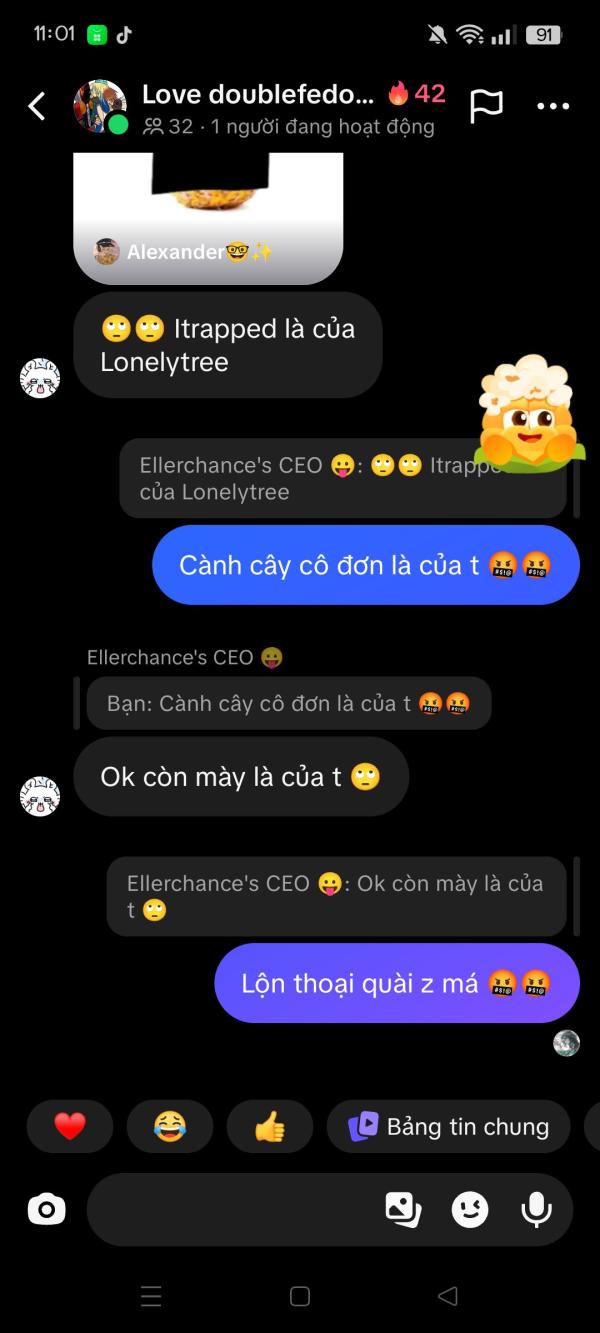The height and width of the screenshot is (1333, 600).
Task: Open Bảng tin chung chip
Action: tap(448, 1127)
